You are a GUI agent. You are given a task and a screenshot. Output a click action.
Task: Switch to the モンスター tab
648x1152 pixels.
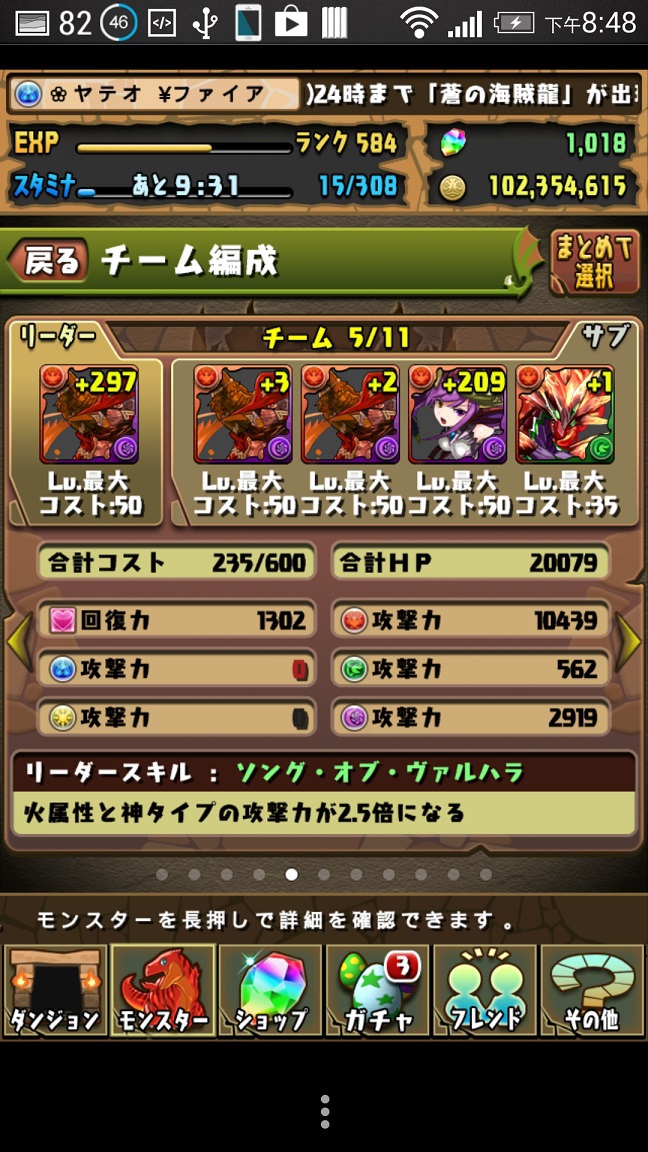163,990
